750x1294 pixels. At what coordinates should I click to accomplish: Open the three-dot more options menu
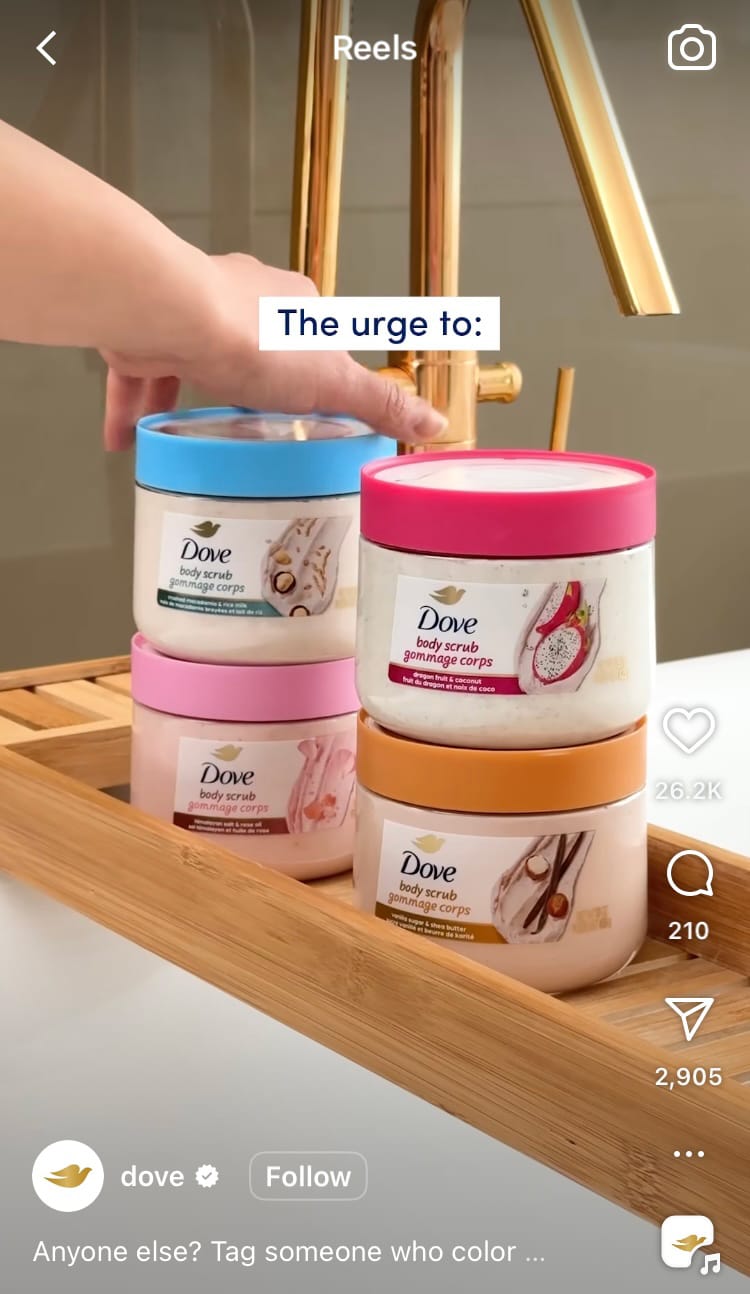(x=689, y=1154)
